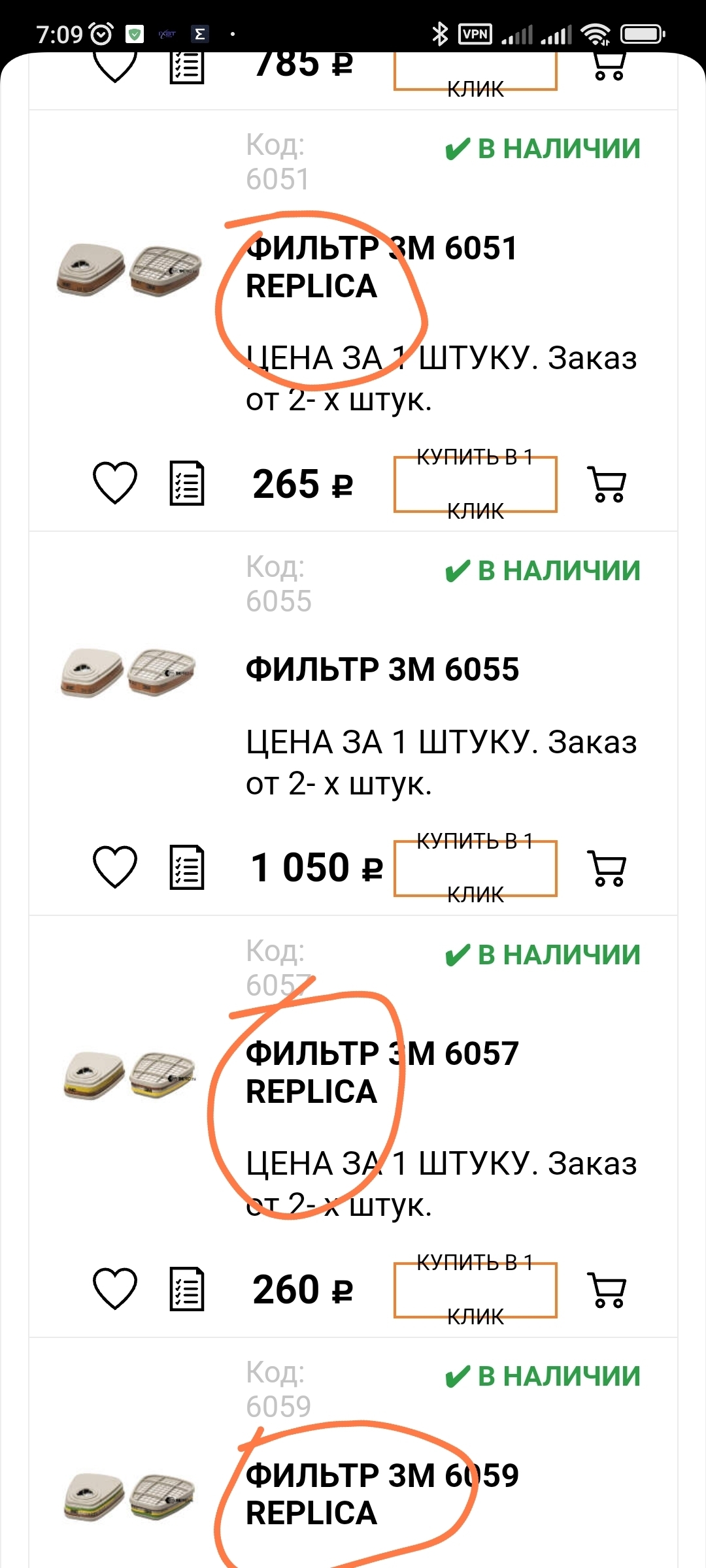The width and height of the screenshot is (706, 1568).
Task: Buy Фильтр 3М 6057 Replica in one click
Action: pos(475,1290)
